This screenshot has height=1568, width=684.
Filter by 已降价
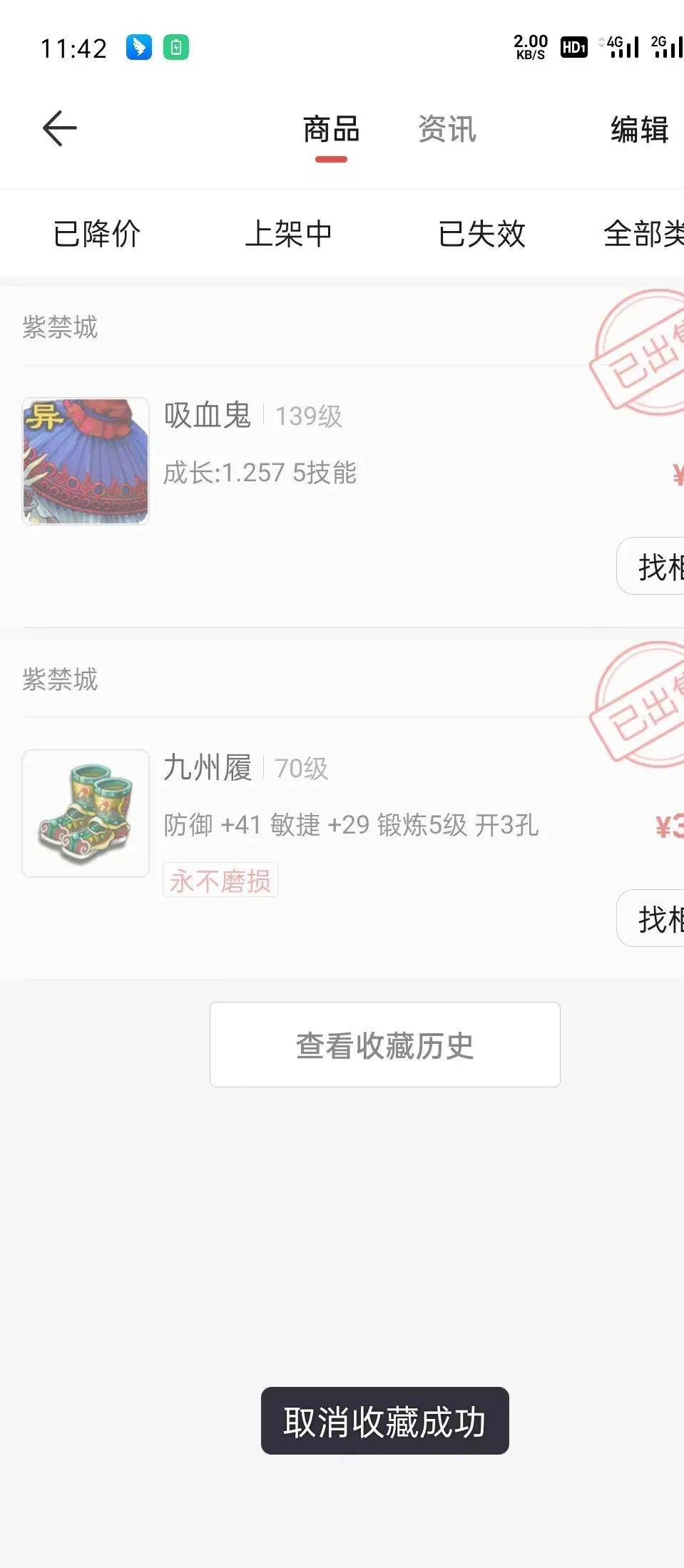tap(97, 234)
